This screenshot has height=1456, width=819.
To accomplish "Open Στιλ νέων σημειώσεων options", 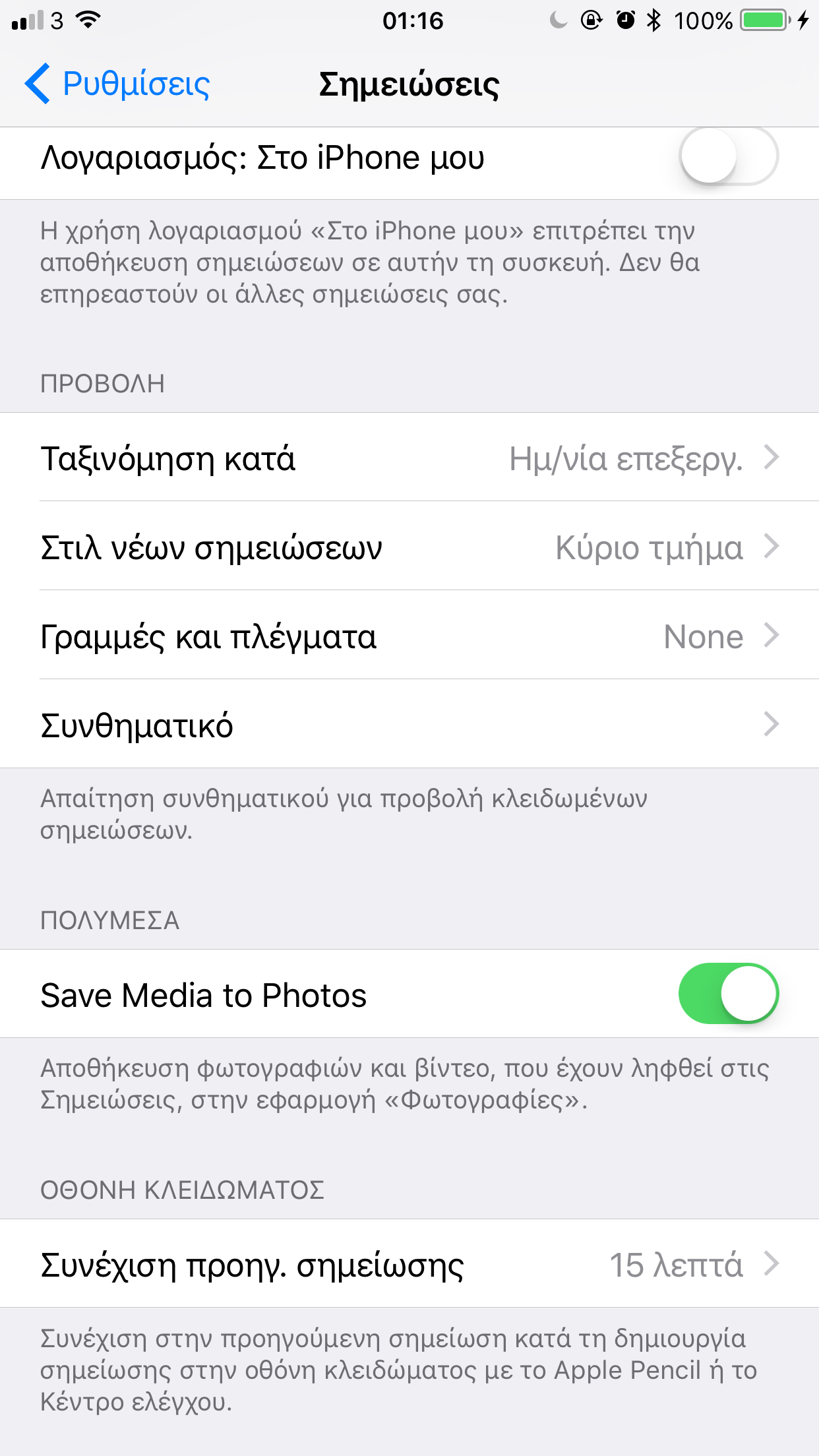I will tap(409, 547).
